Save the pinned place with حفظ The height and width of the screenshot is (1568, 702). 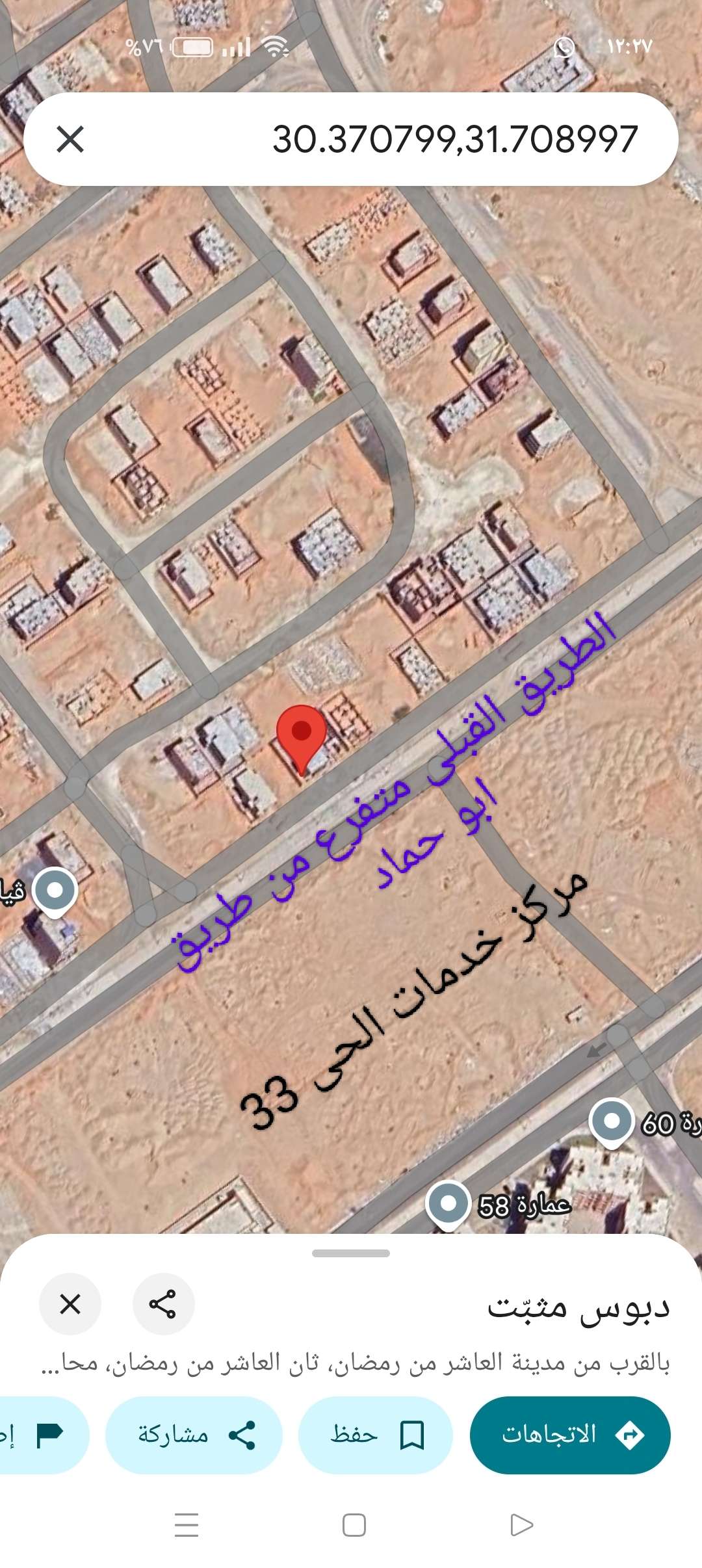click(x=375, y=1435)
